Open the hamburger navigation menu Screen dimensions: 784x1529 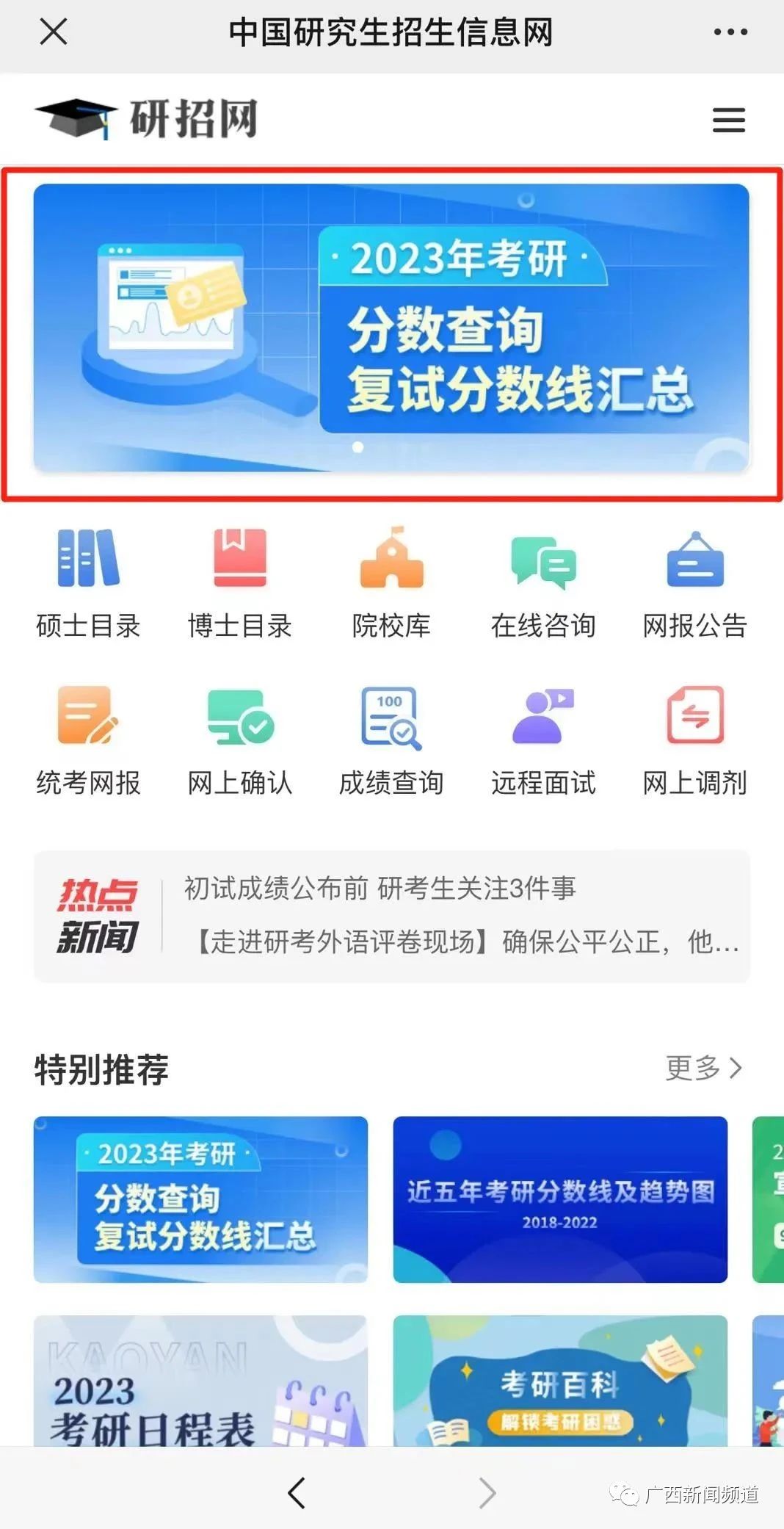728,120
